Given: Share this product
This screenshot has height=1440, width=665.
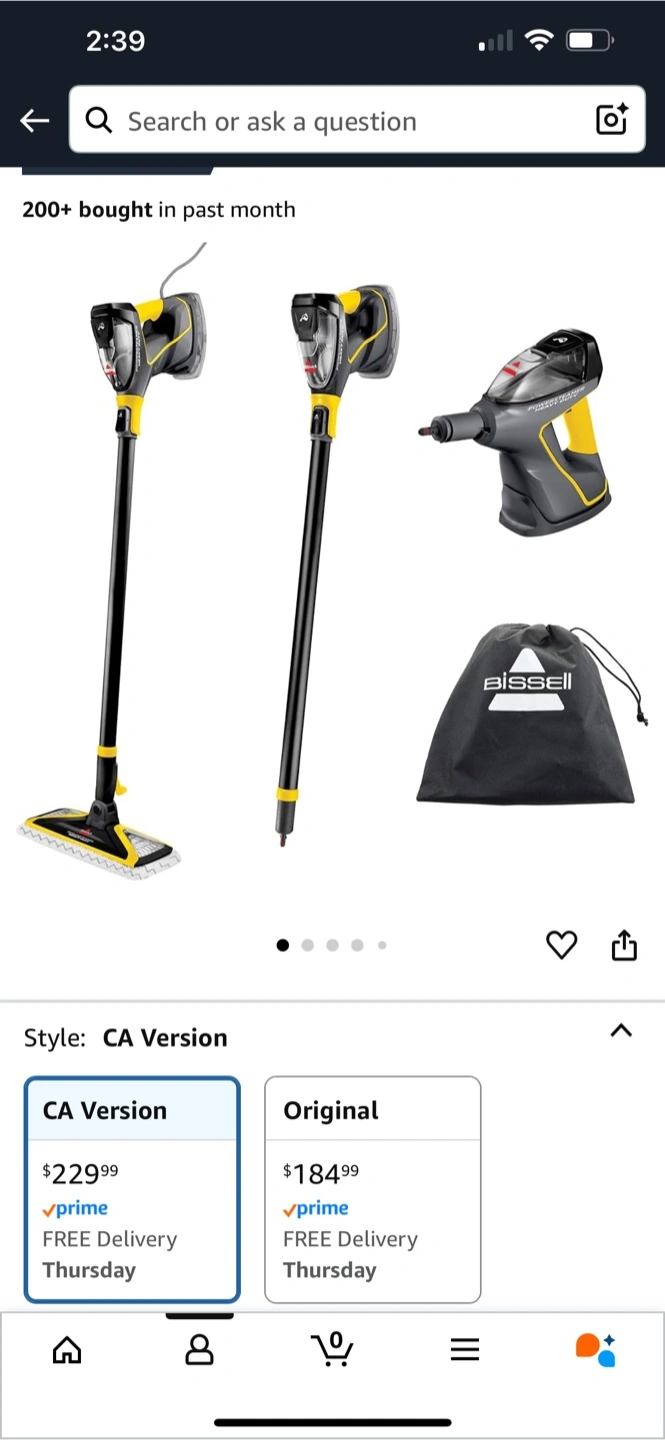Looking at the screenshot, I should (624, 945).
